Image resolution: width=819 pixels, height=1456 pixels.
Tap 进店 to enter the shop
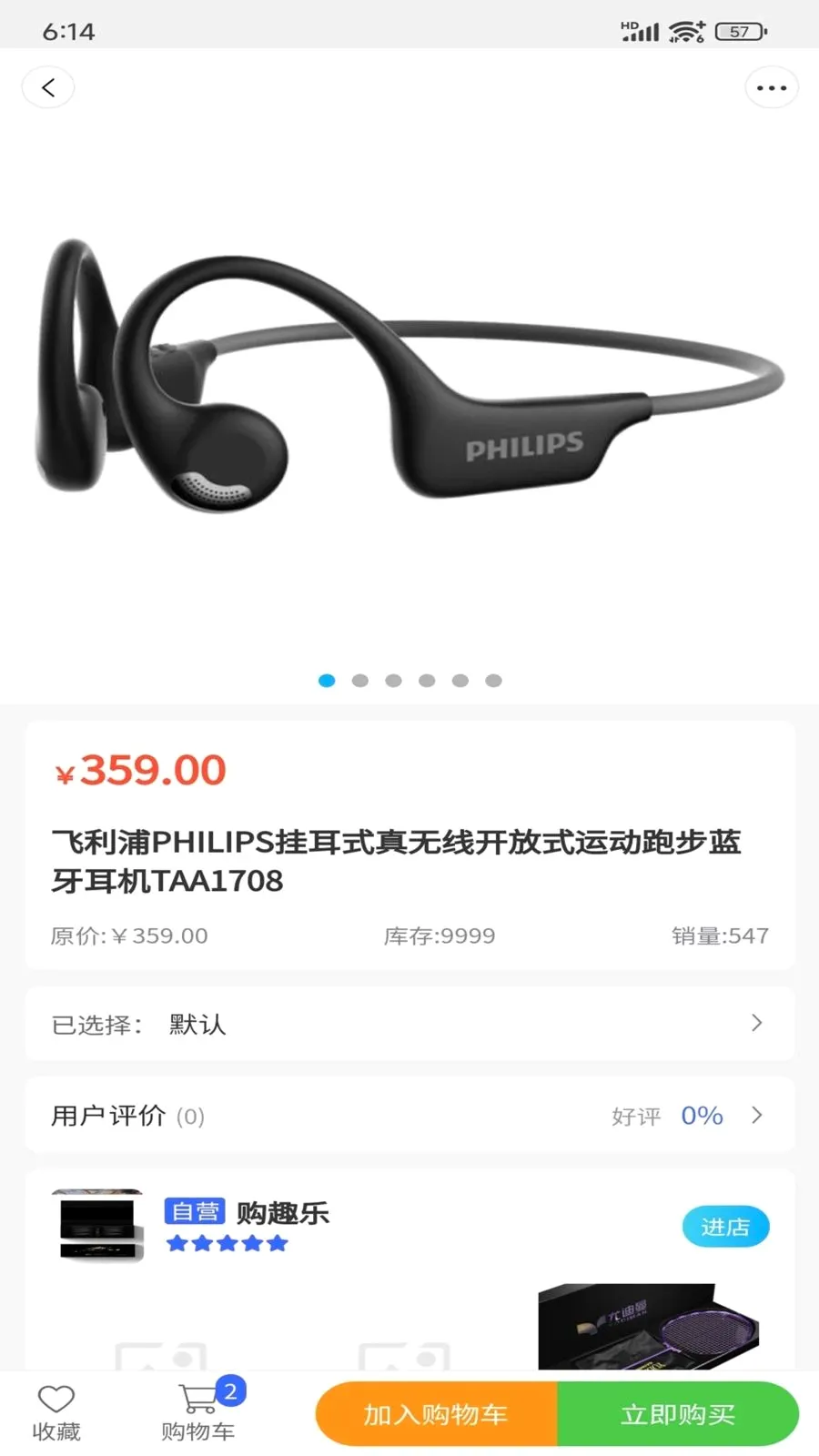(x=725, y=1227)
